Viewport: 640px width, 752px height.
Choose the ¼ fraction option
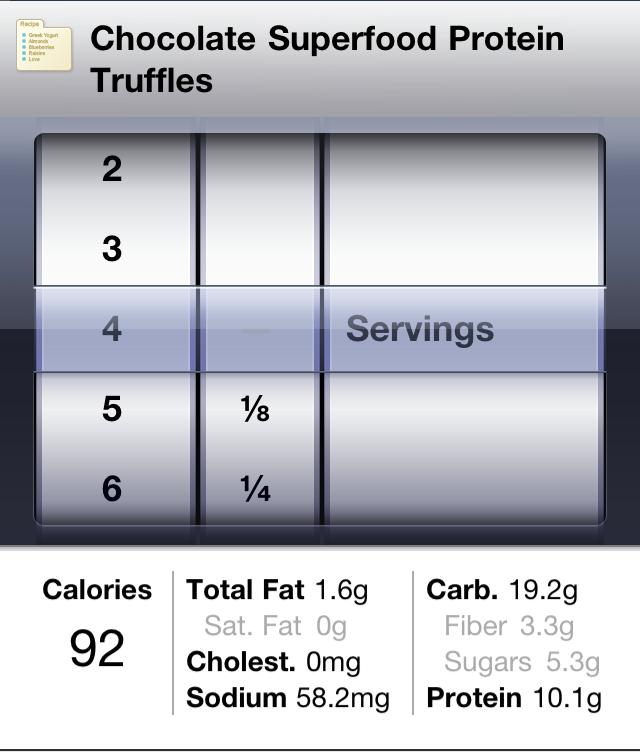(256, 490)
